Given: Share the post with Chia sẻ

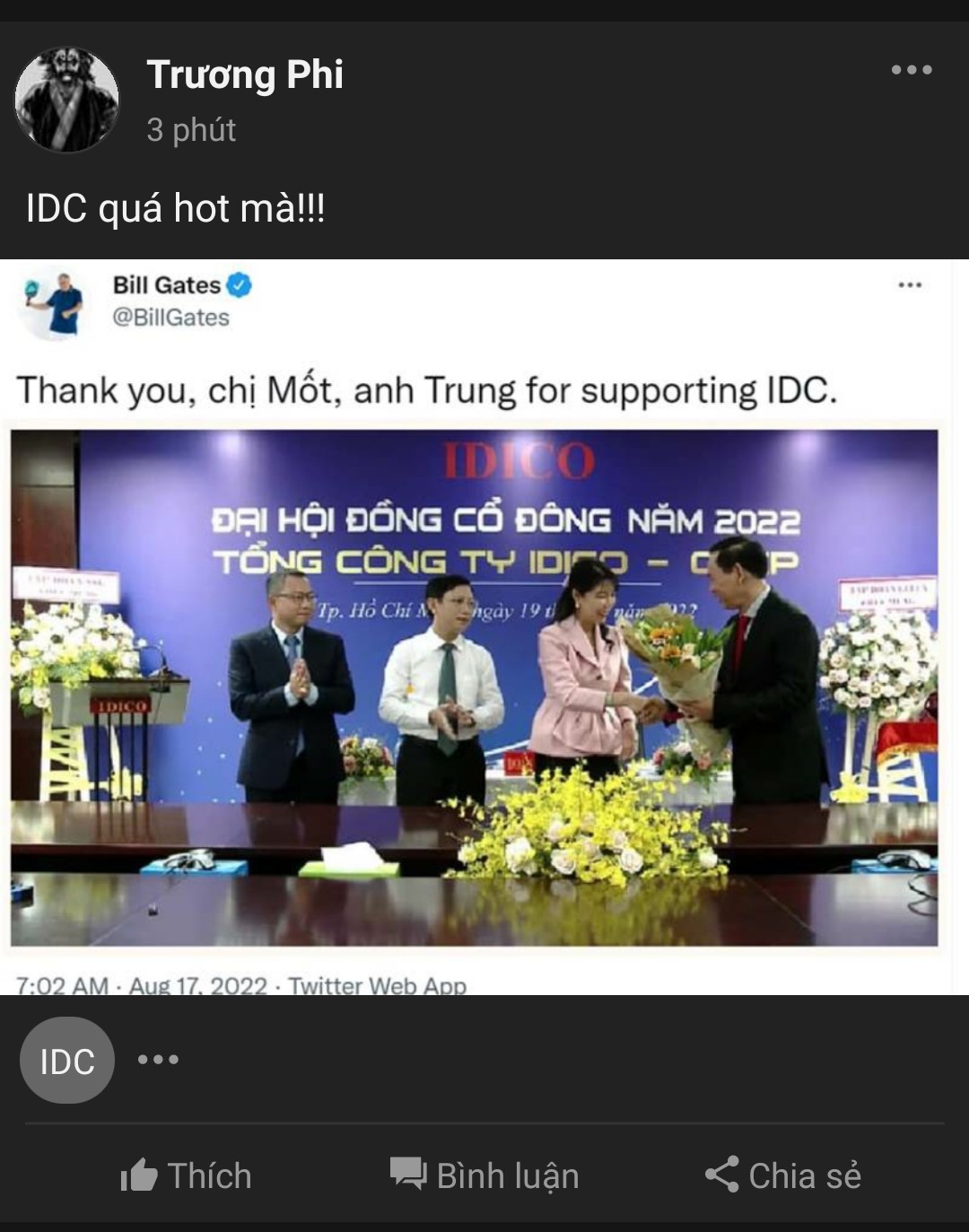Looking at the screenshot, I should point(783,1175).
